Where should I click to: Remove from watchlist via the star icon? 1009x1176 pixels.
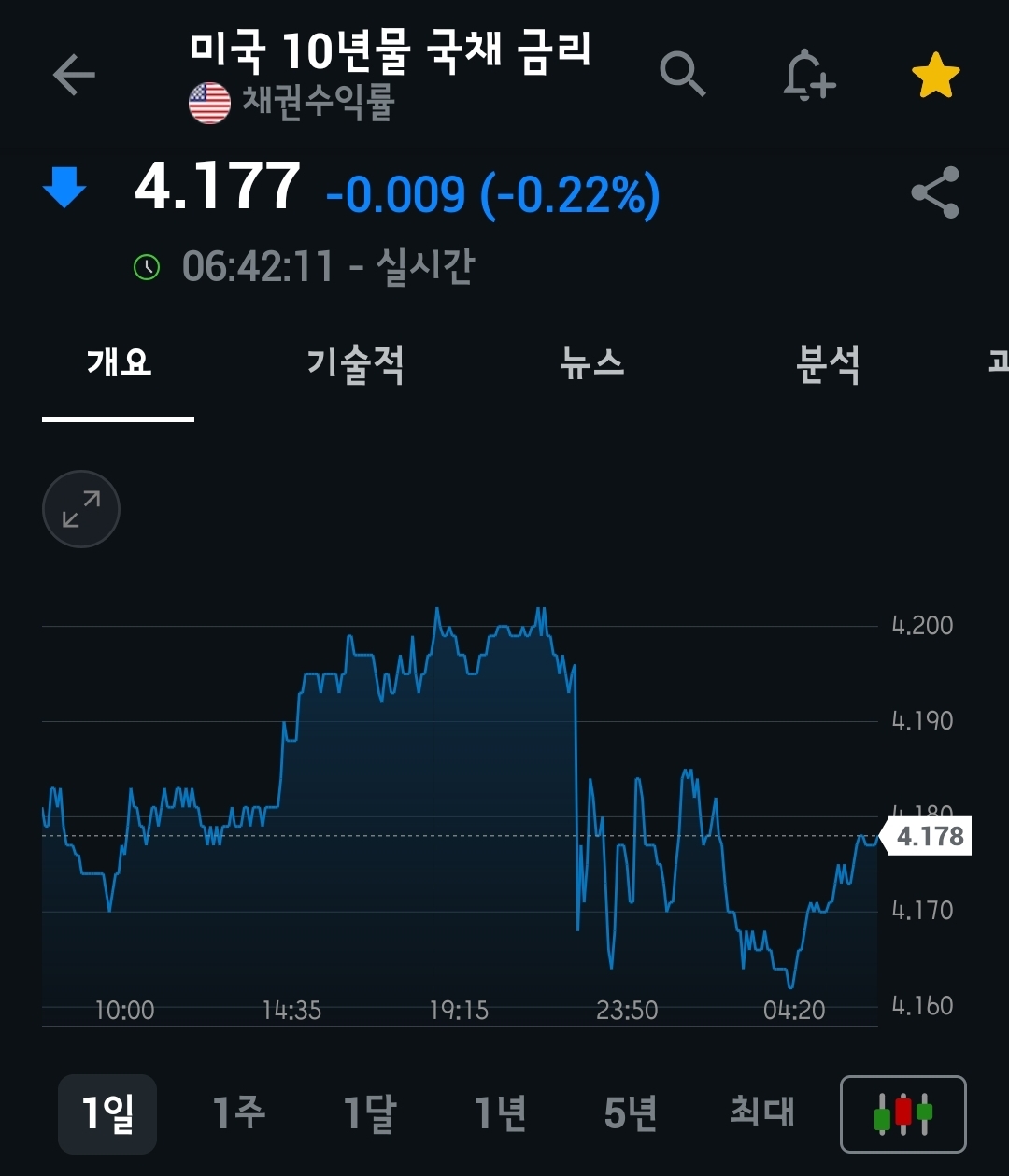pos(935,76)
